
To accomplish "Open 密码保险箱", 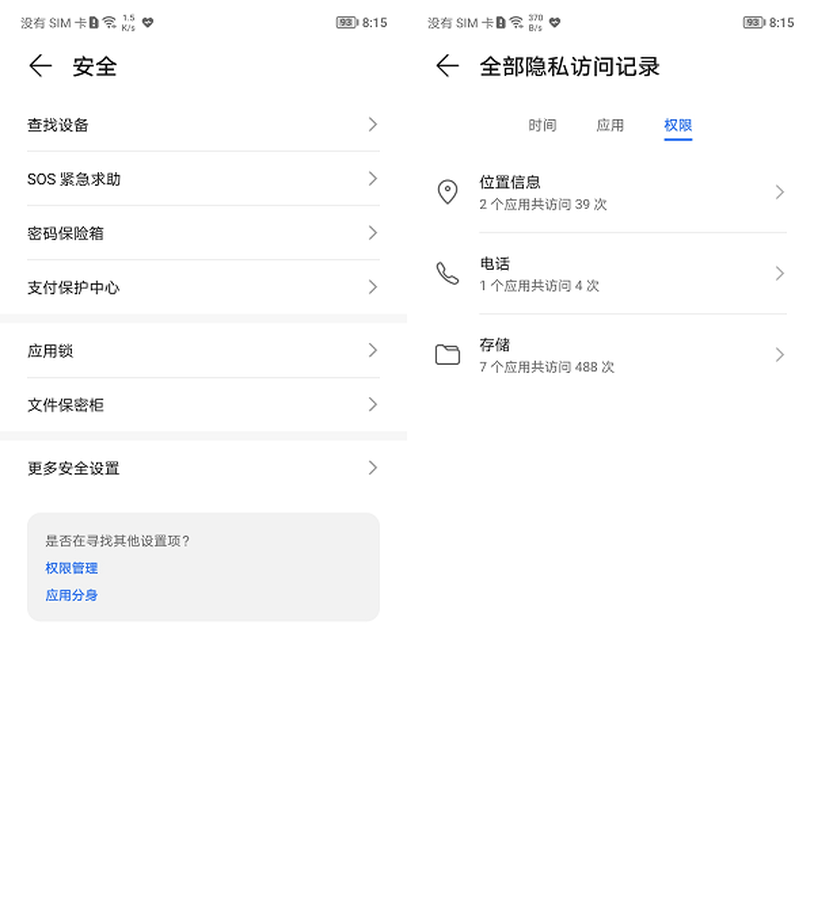I will tap(203, 233).
